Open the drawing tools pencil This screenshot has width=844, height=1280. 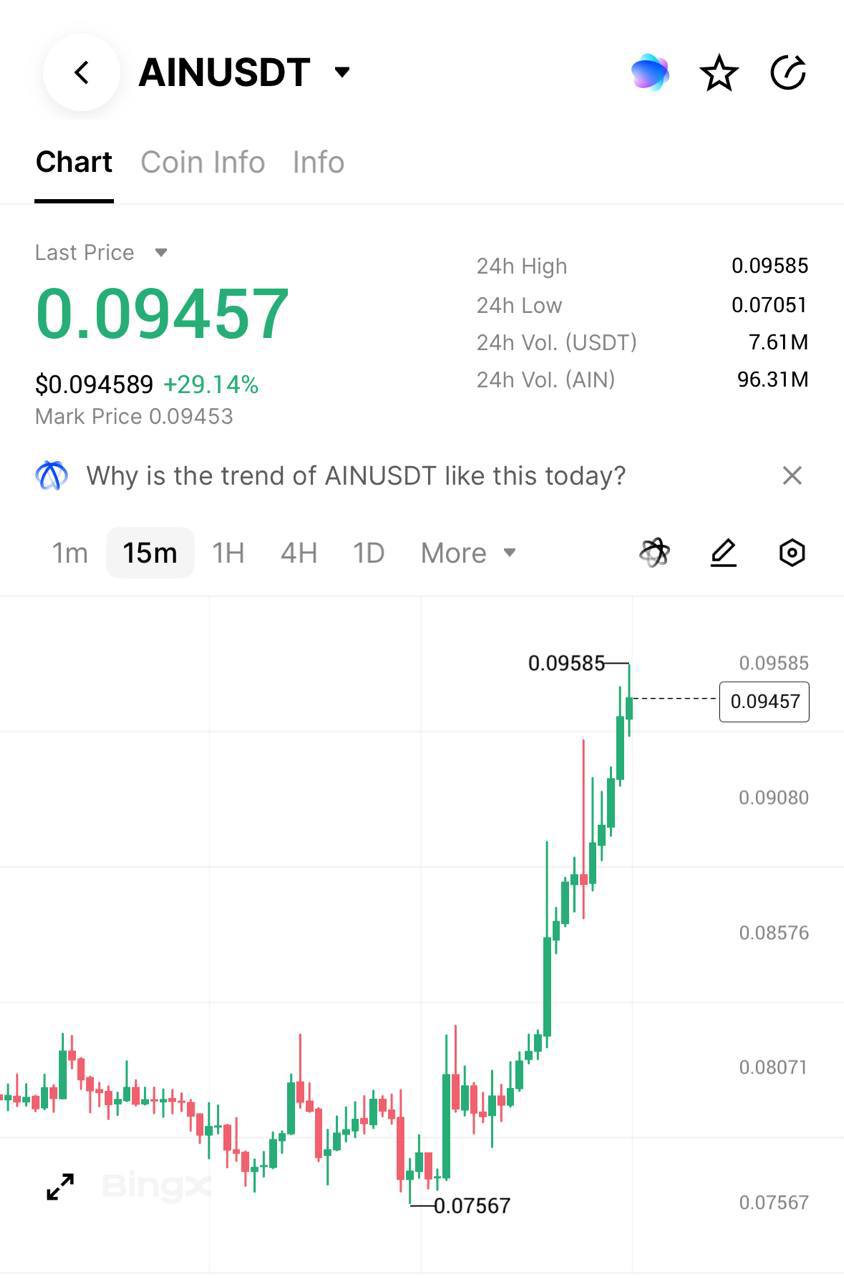723,552
